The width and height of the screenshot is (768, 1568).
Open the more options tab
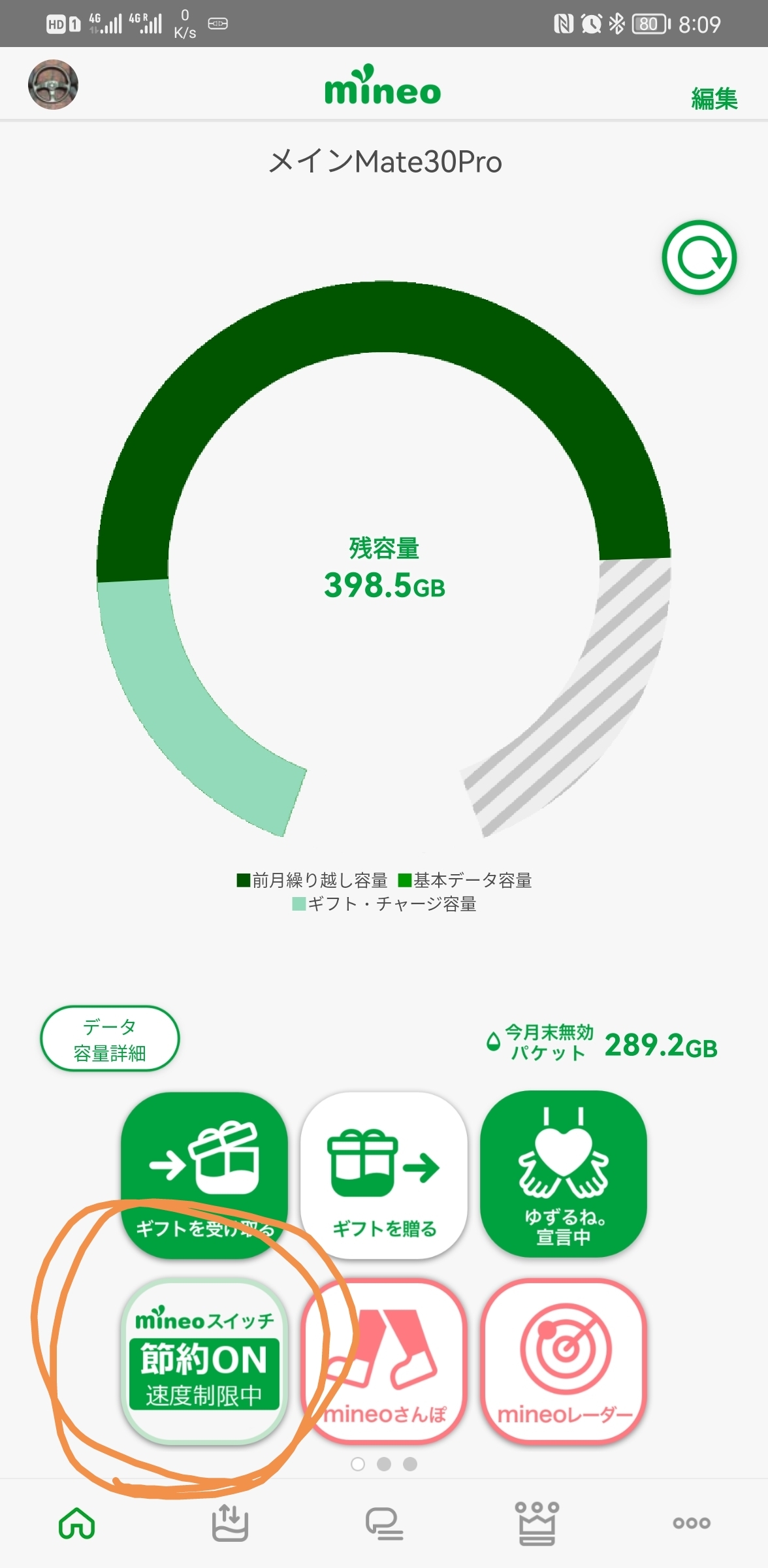click(x=692, y=1523)
